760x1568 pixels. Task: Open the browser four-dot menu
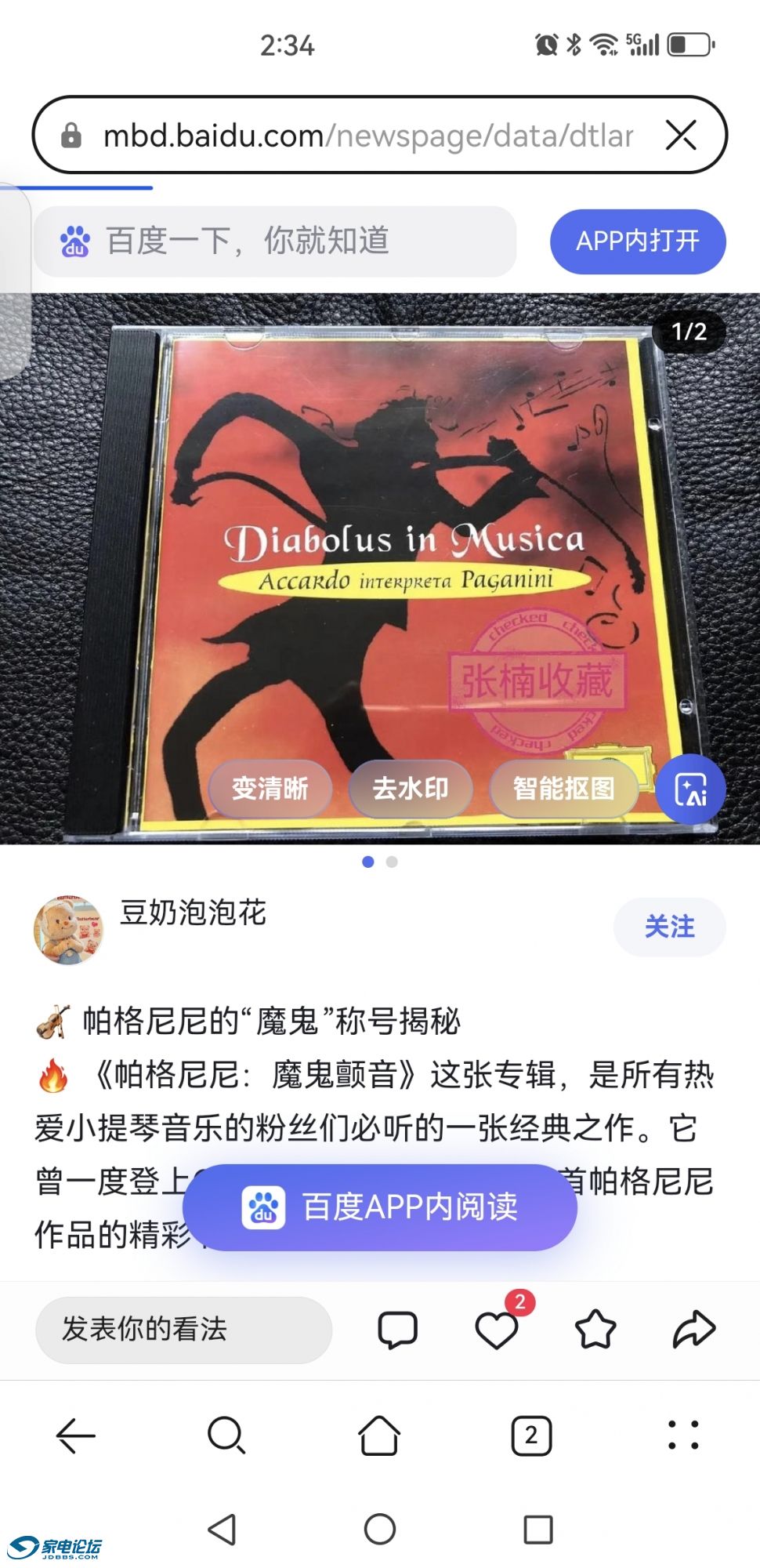(683, 1436)
